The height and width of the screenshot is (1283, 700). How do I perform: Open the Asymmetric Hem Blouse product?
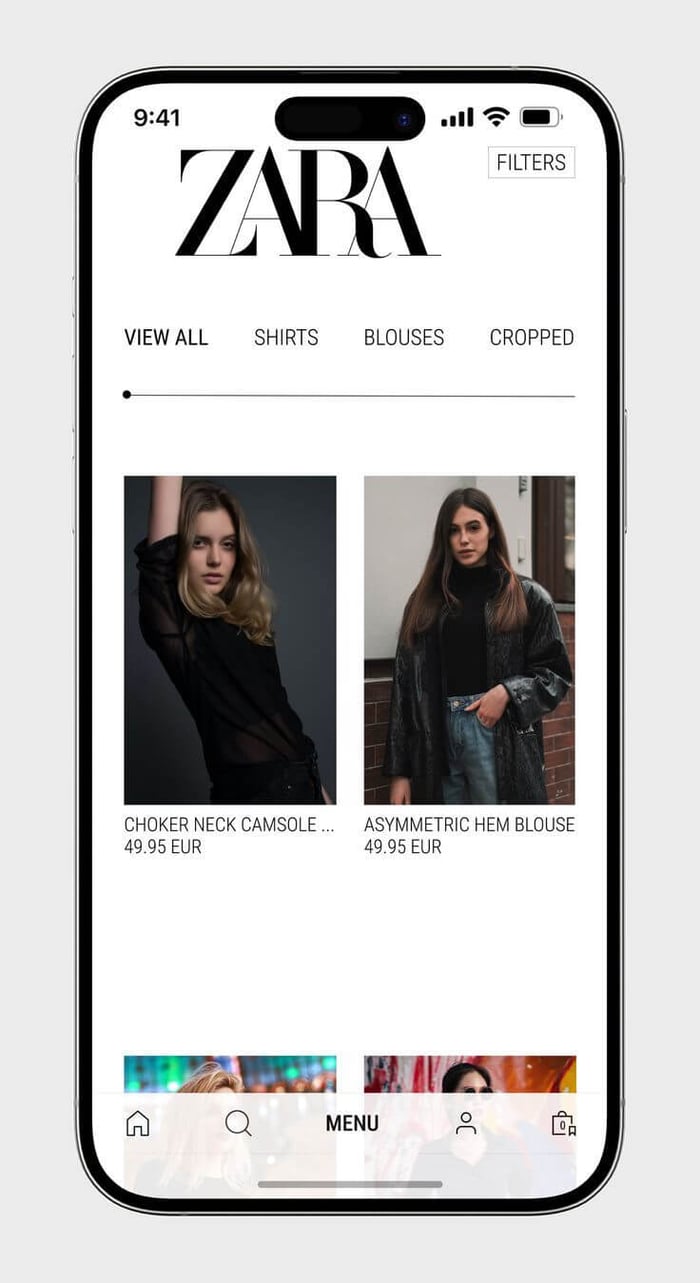click(469, 640)
